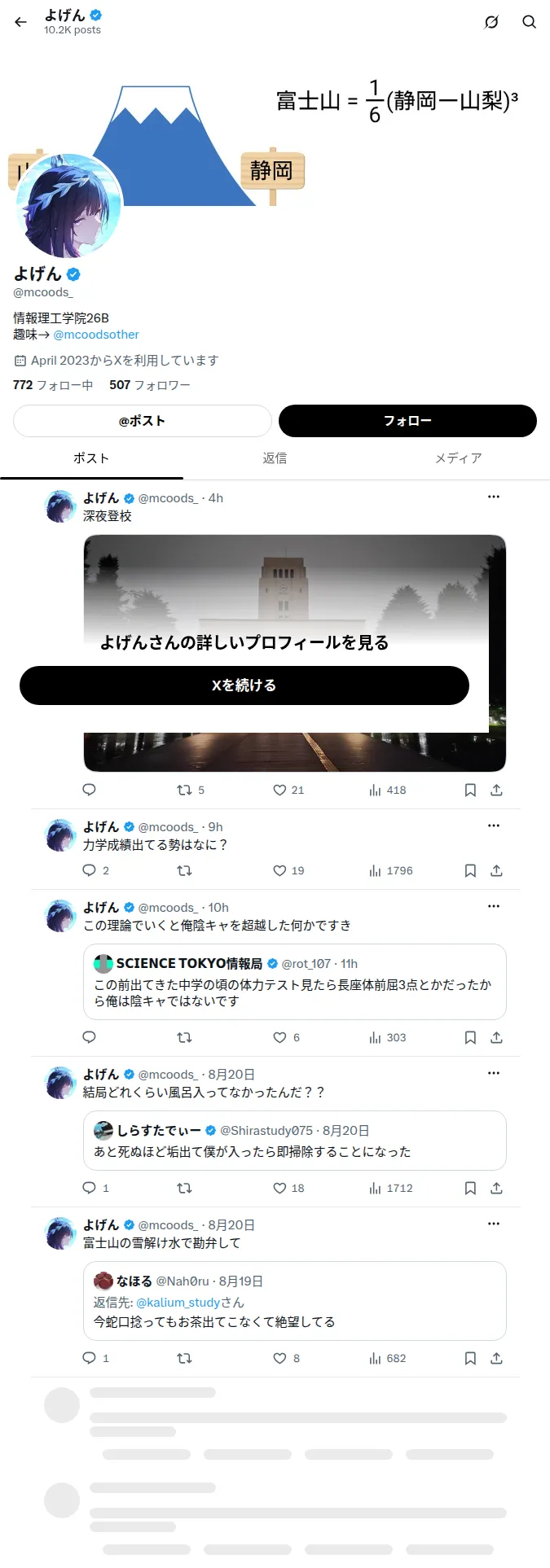View the 507 フォロワー list

150,385
